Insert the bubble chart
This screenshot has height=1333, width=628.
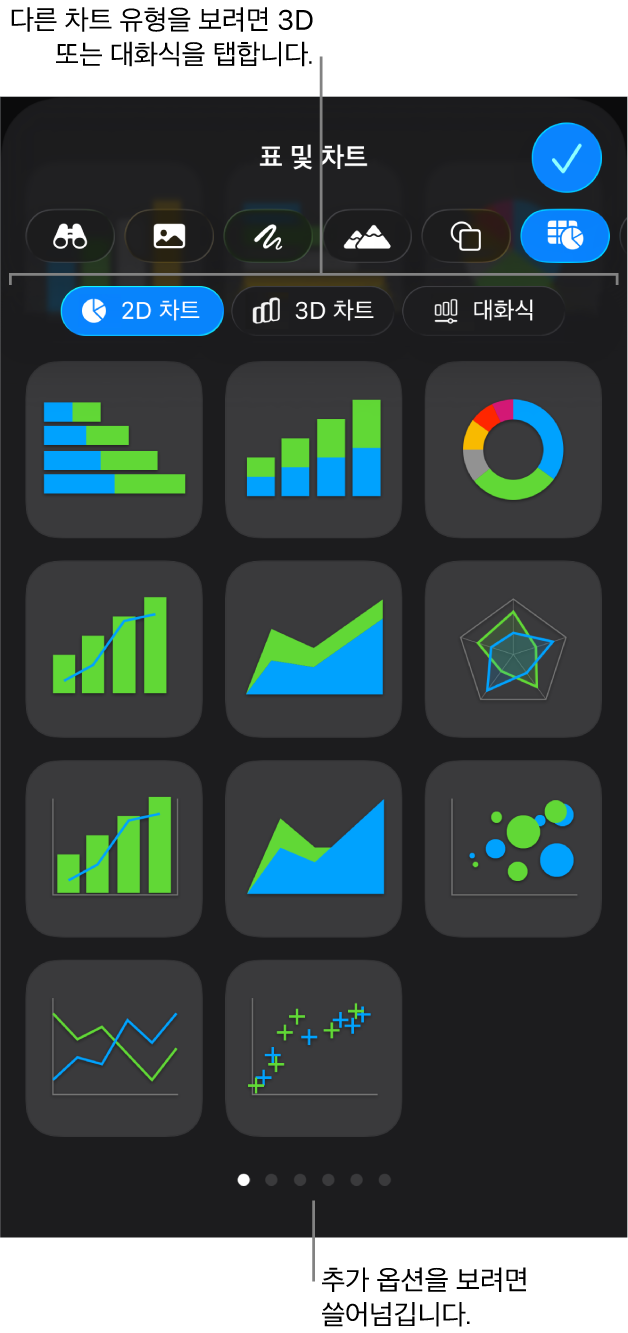514,848
